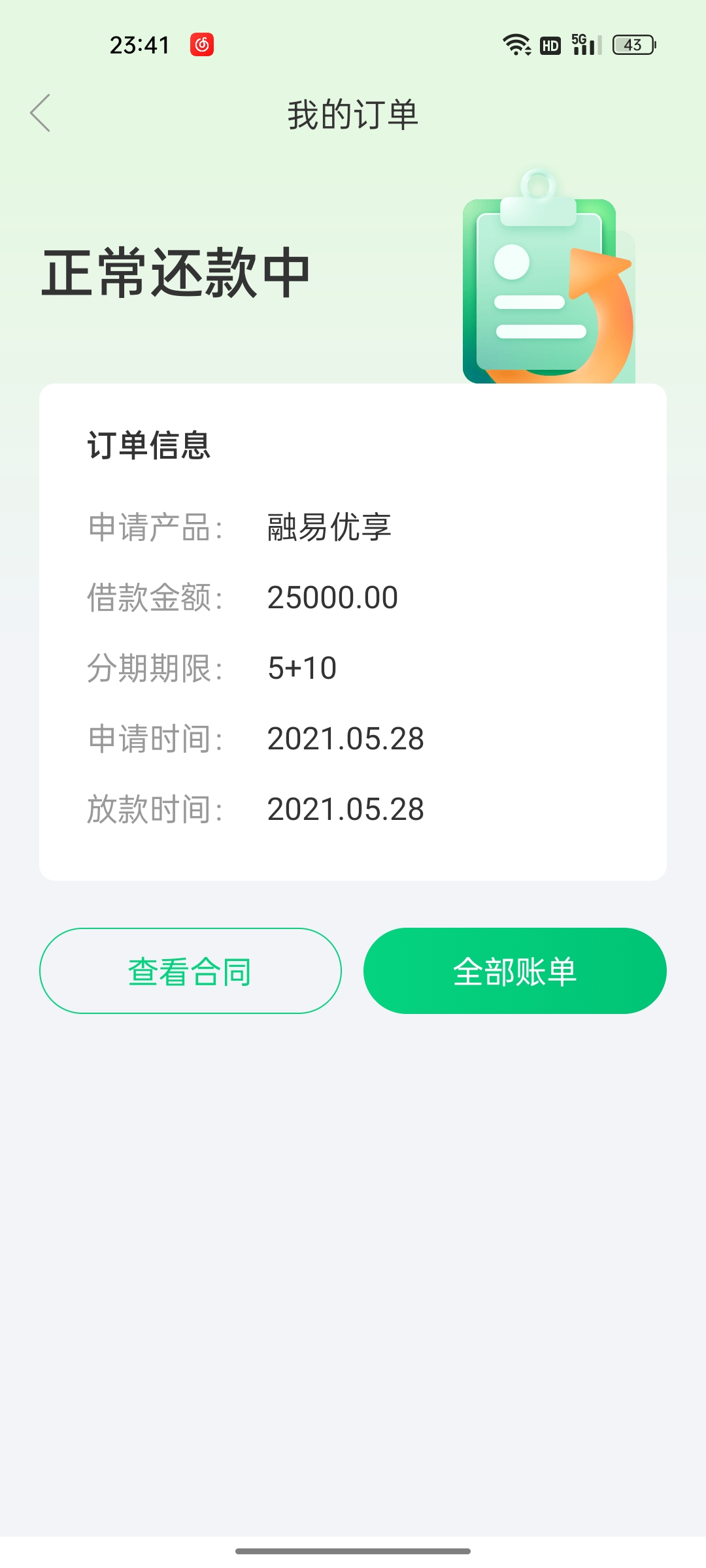This screenshot has width=706, height=1568.
Task: Tap the Wi-Fi icon in the status bar
Action: click(516, 44)
